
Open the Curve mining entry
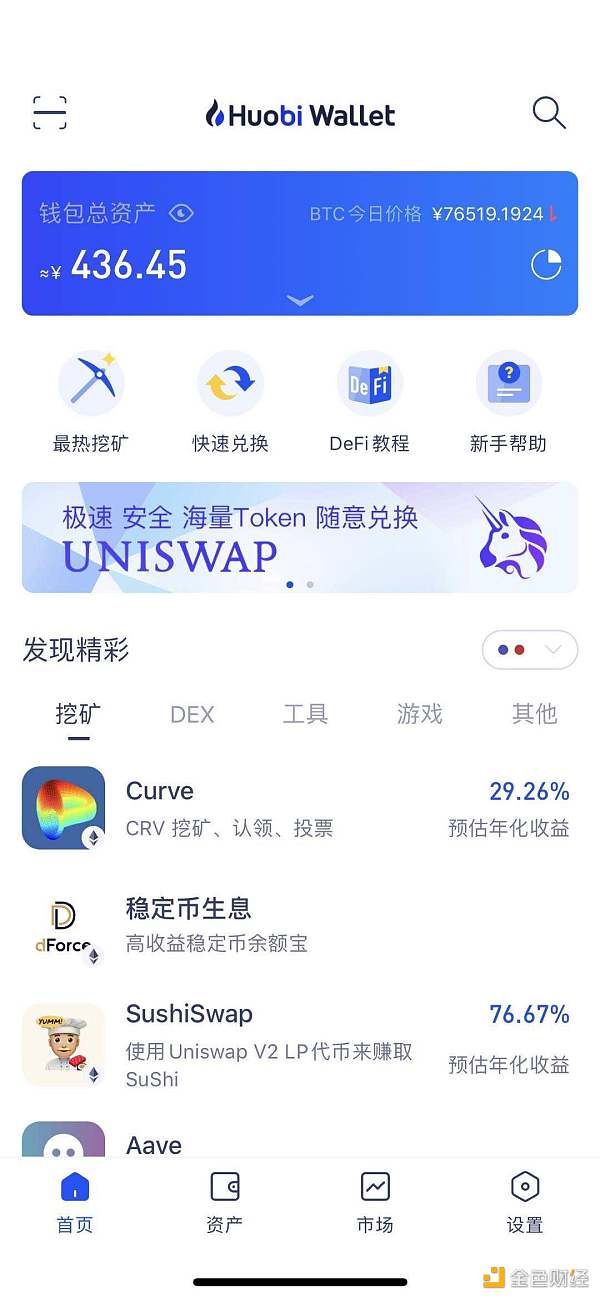pyautogui.click(x=300, y=808)
